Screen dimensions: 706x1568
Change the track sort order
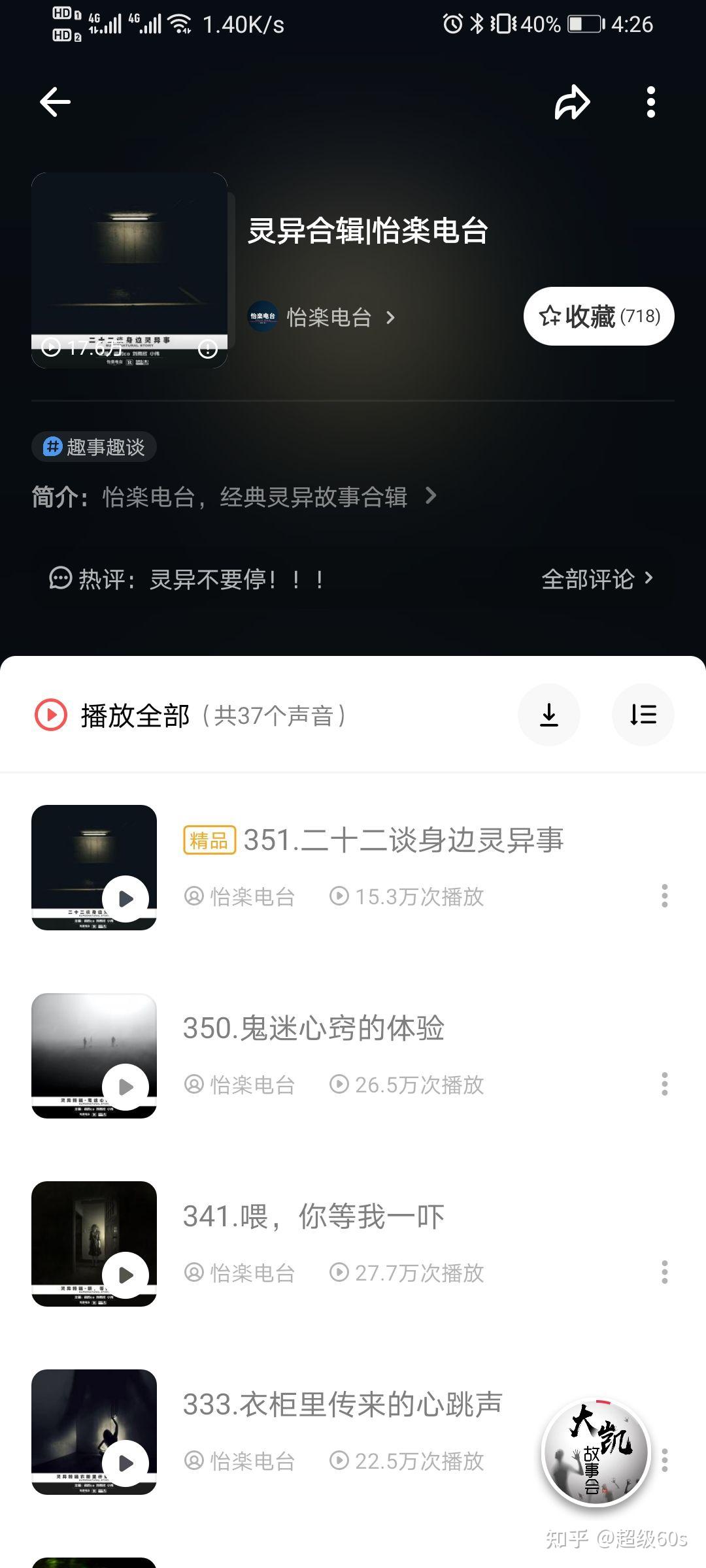tap(643, 715)
